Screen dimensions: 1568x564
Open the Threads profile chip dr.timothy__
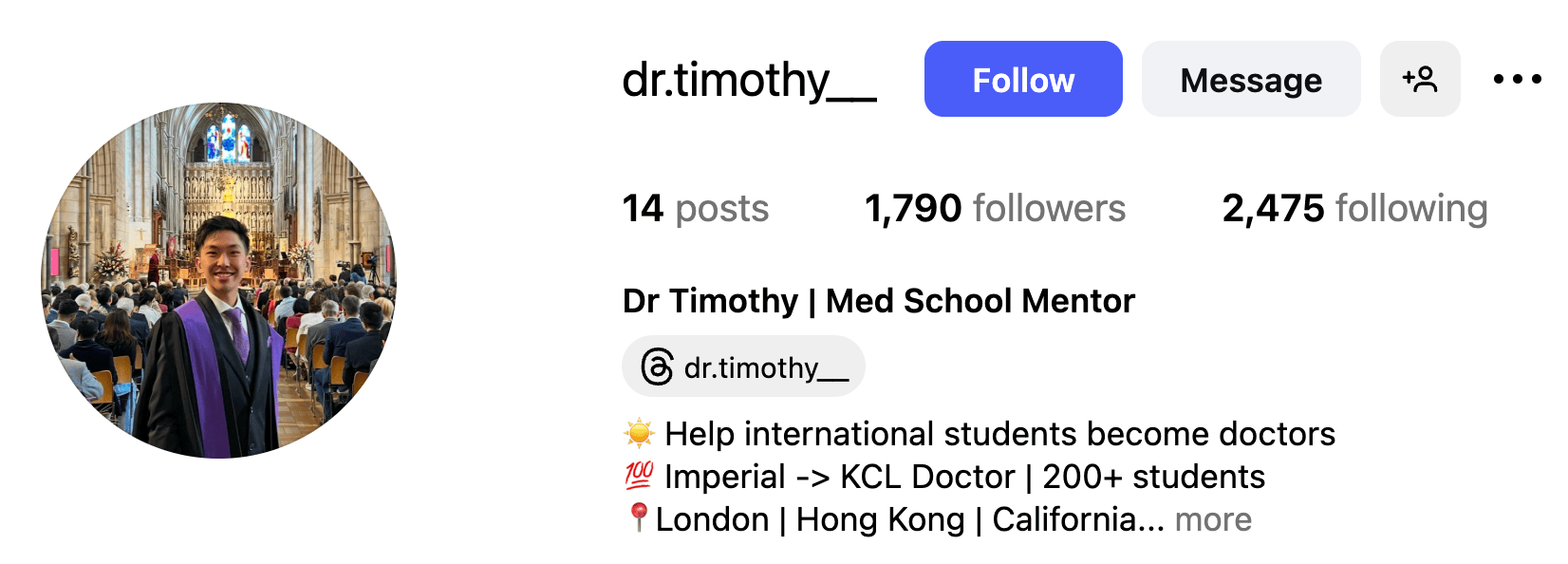pyautogui.click(x=743, y=367)
